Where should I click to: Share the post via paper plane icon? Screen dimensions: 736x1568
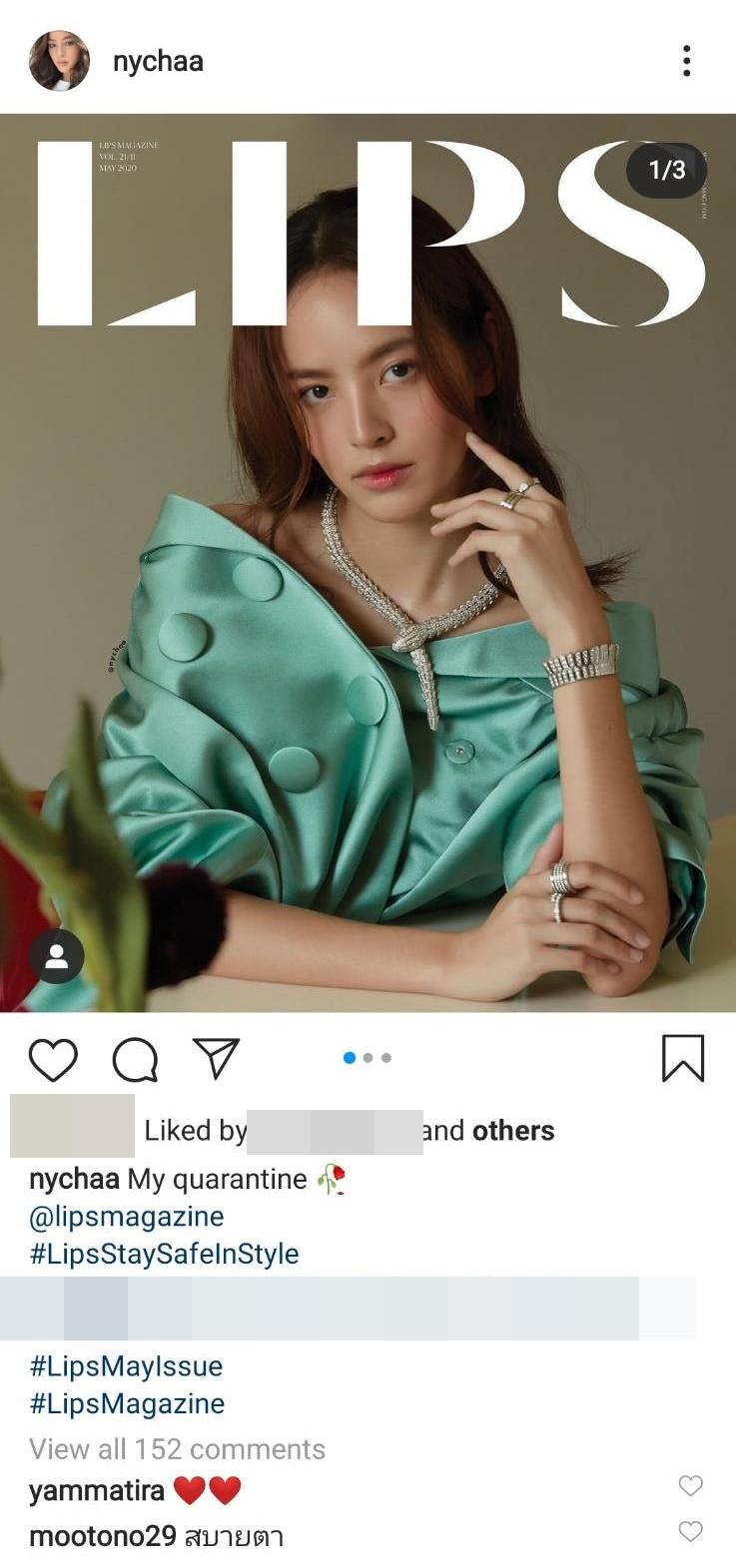pos(216,1058)
